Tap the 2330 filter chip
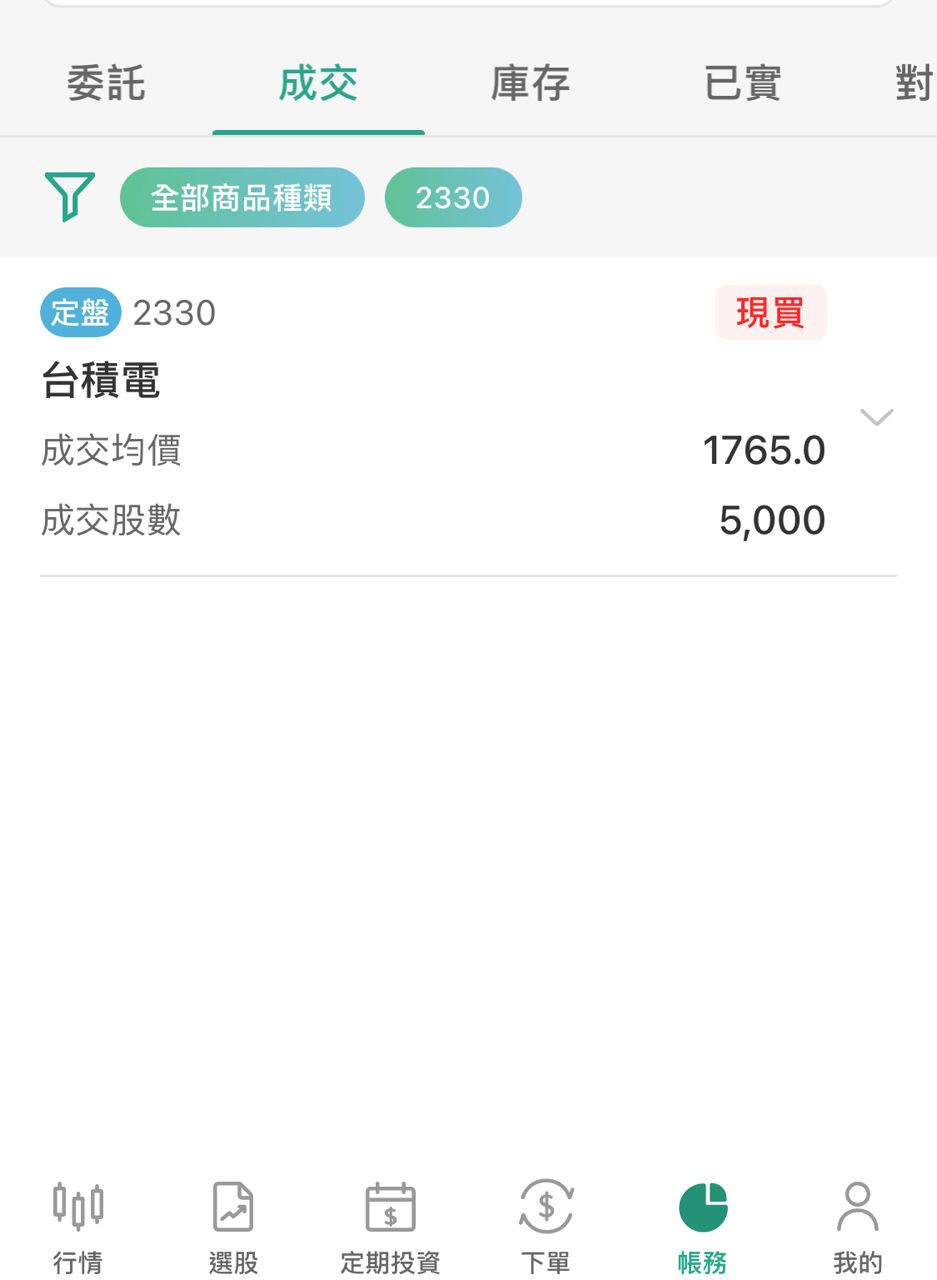Viewport: 937px width, 1280px height. [453, 198]
